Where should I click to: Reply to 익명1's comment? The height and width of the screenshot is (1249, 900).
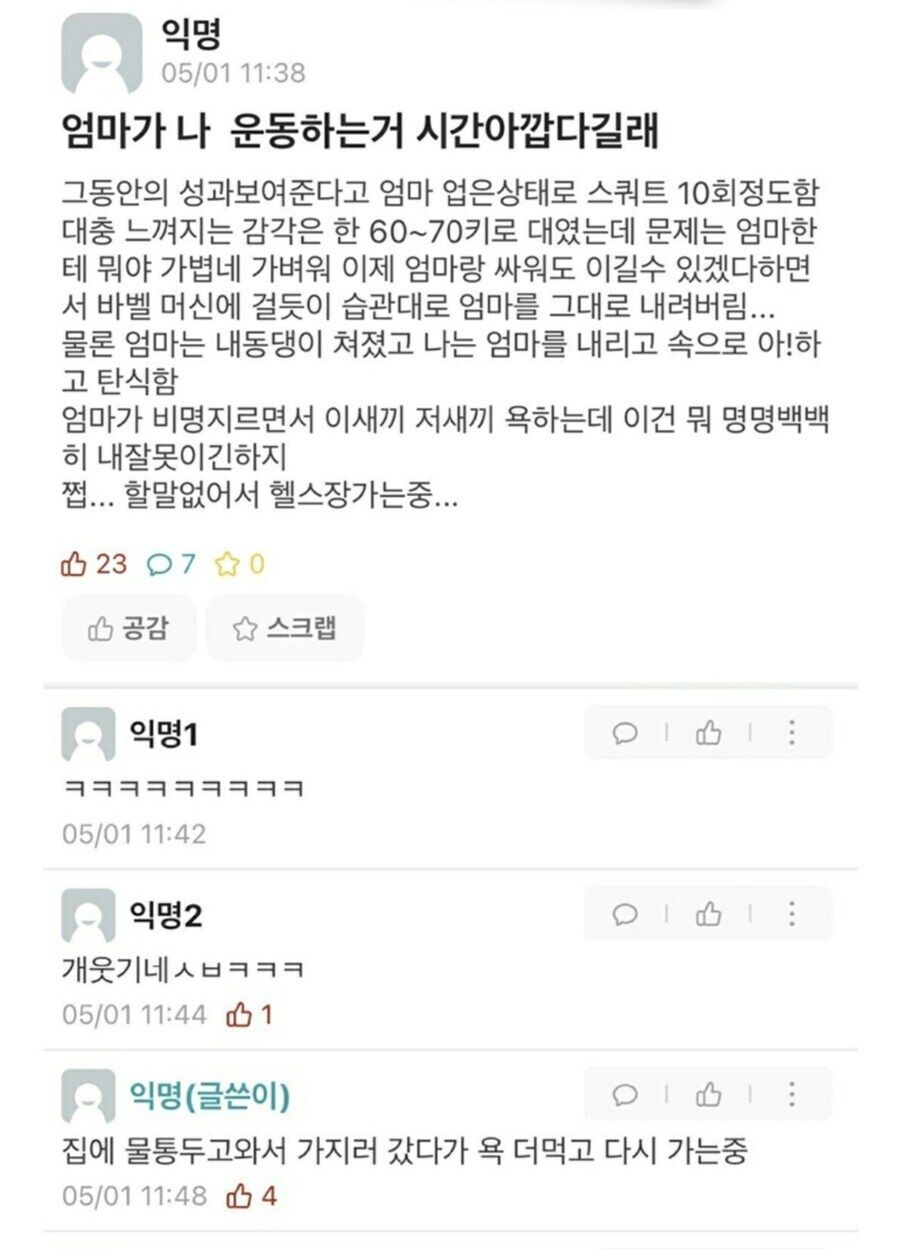(x=625, y=733)
